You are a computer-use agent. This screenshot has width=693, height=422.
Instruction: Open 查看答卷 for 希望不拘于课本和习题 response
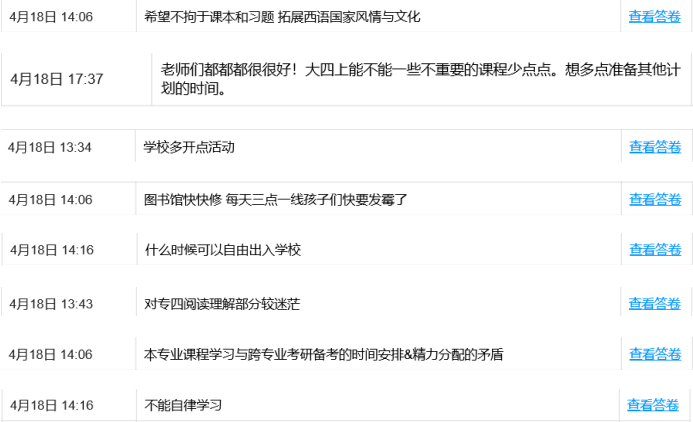(655, 16)
